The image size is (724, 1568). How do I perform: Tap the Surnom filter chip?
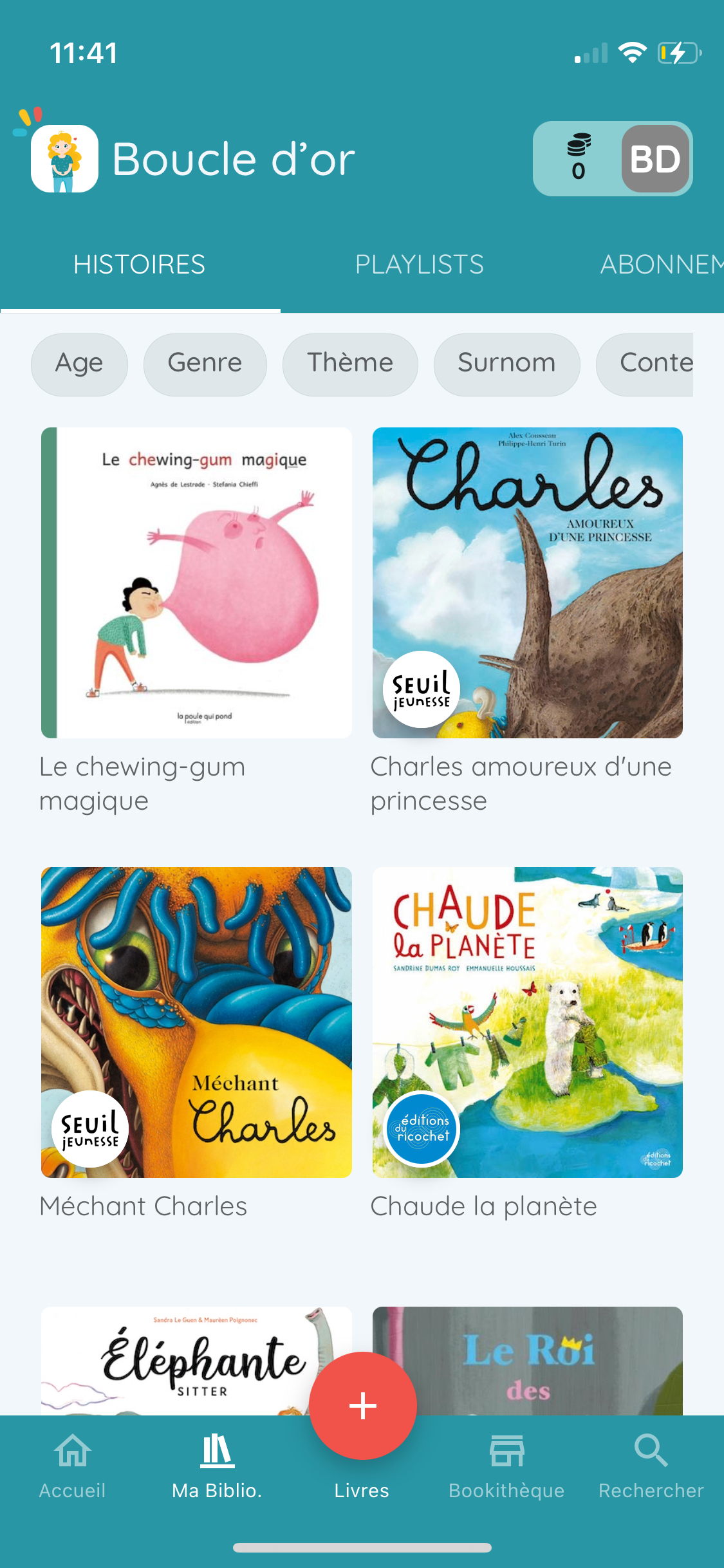[506, 364]
